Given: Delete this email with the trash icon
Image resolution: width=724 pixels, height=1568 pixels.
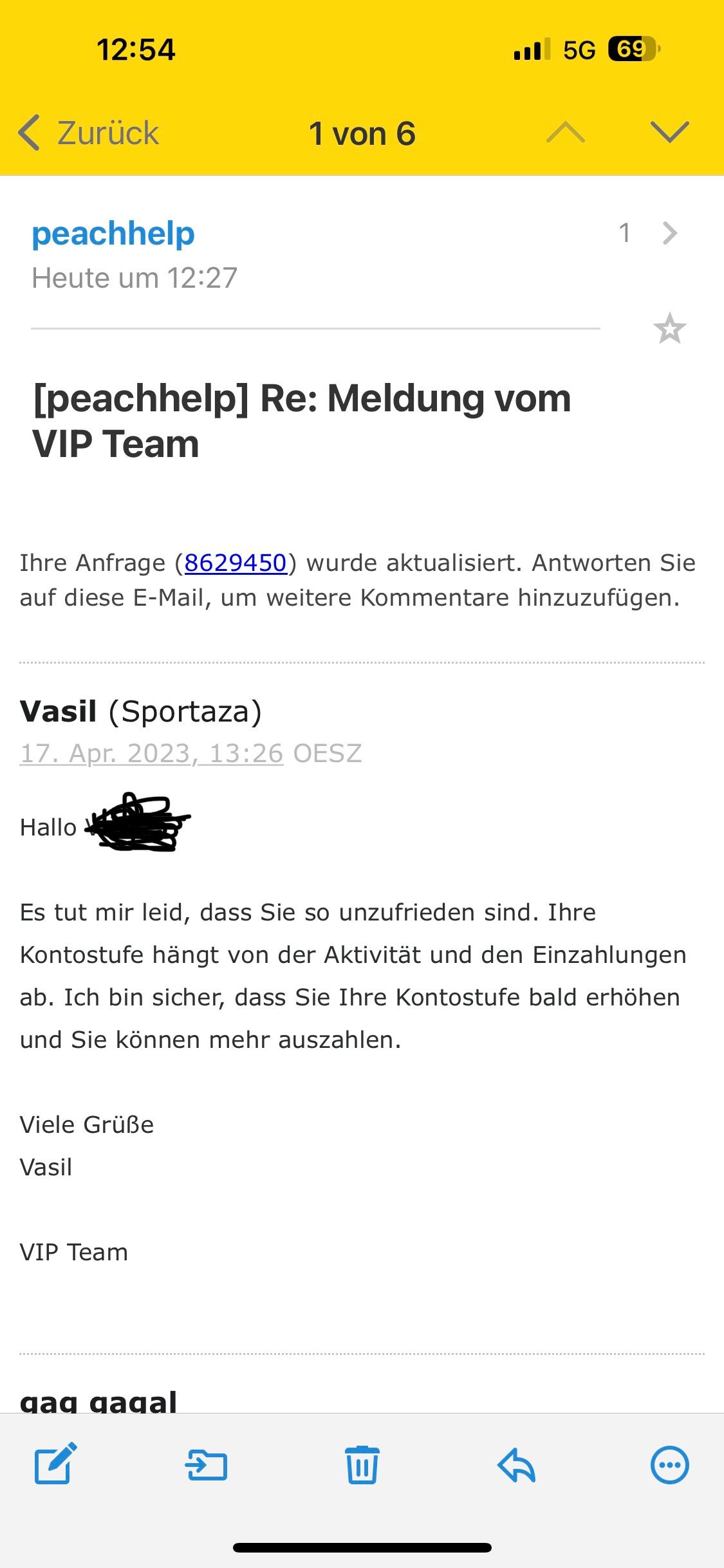Looking at the screenshot, I should coord(362,1466).
